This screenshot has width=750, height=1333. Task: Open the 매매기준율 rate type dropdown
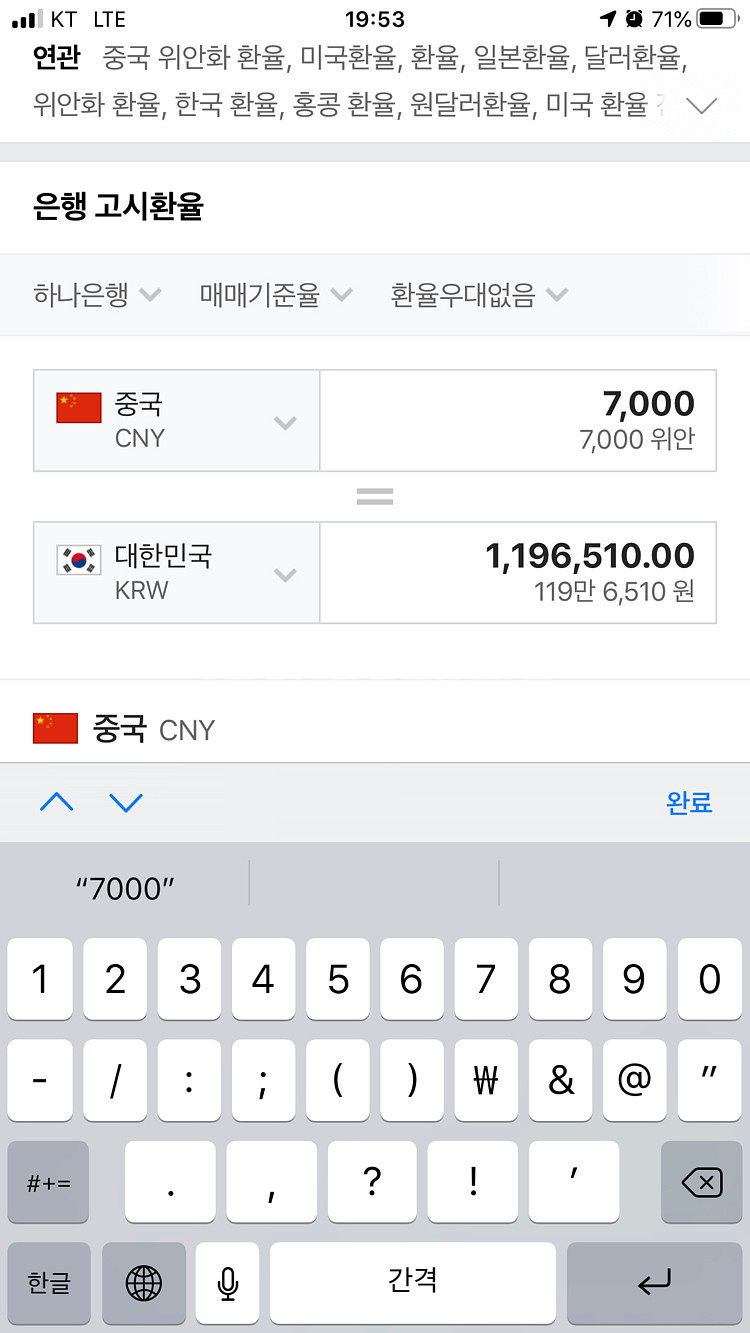tap(276, 295)
